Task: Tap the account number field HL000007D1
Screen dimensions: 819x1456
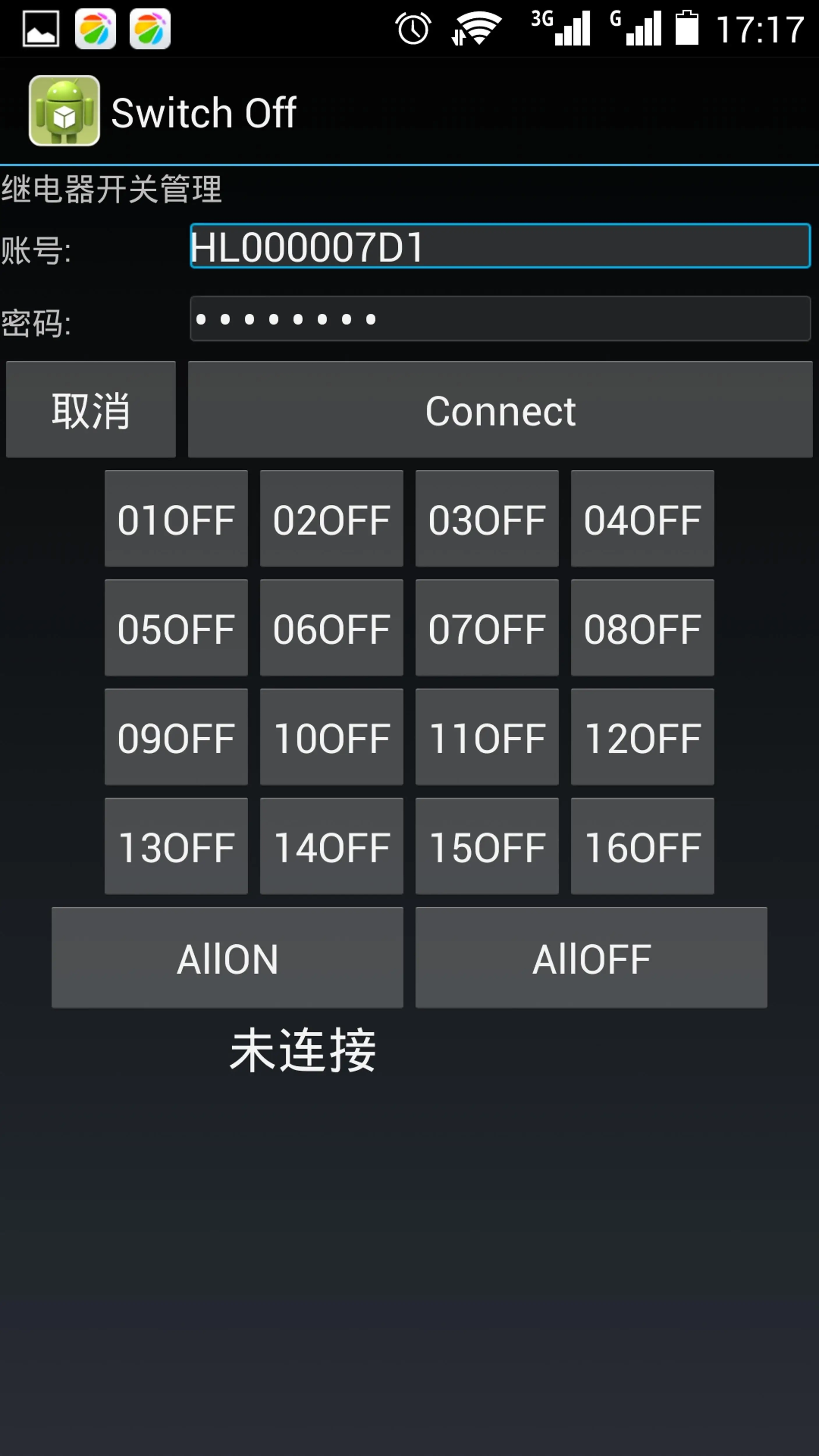Action: (x=500, y=246)
